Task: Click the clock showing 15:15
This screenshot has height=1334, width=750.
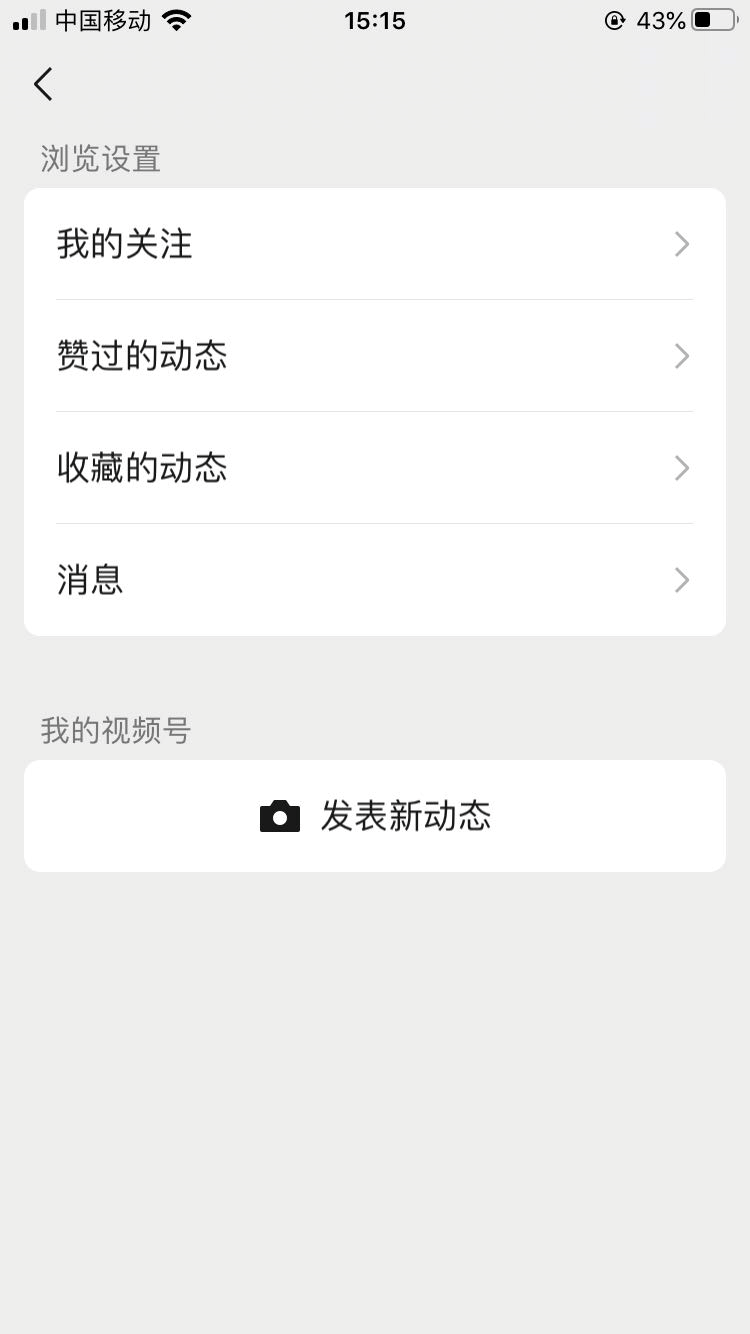Action: pyautogui.click(x=375, y=20)
